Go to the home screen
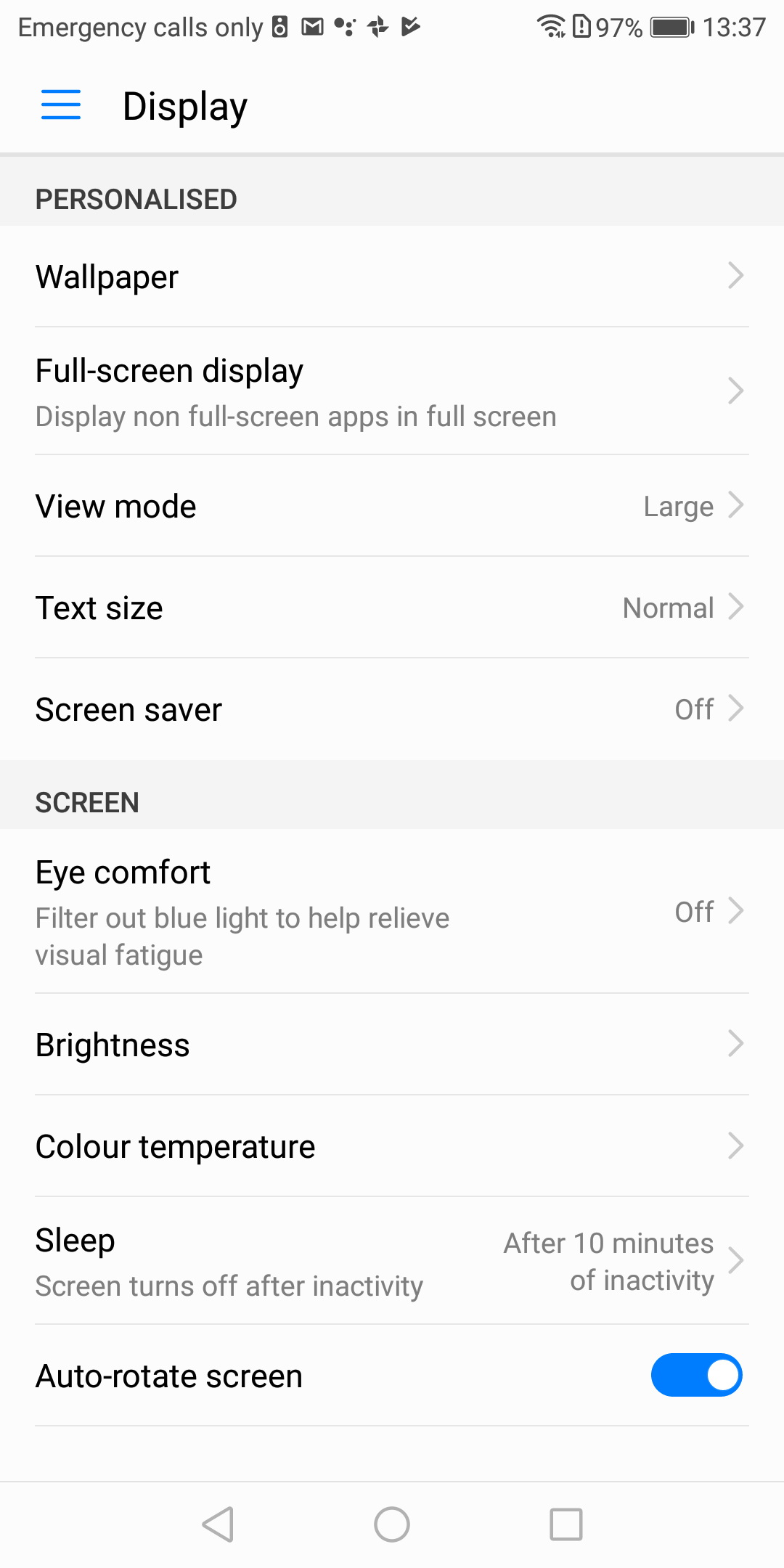 coord(392,1524)
